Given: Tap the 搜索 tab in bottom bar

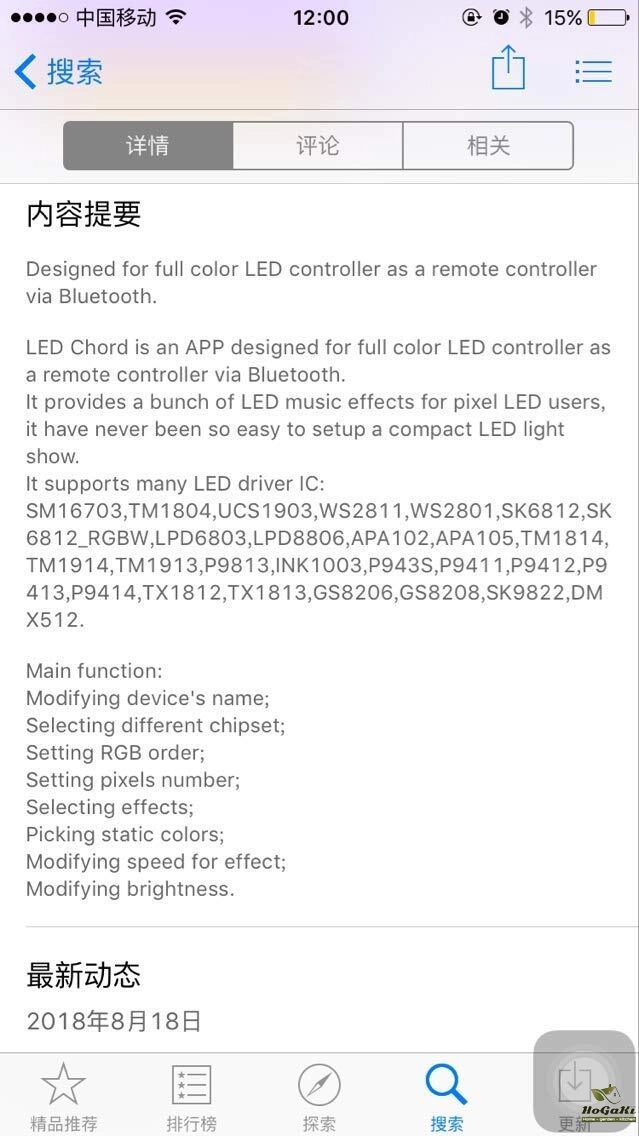Looking at the screenshot, I should [x=446, y=1095].
